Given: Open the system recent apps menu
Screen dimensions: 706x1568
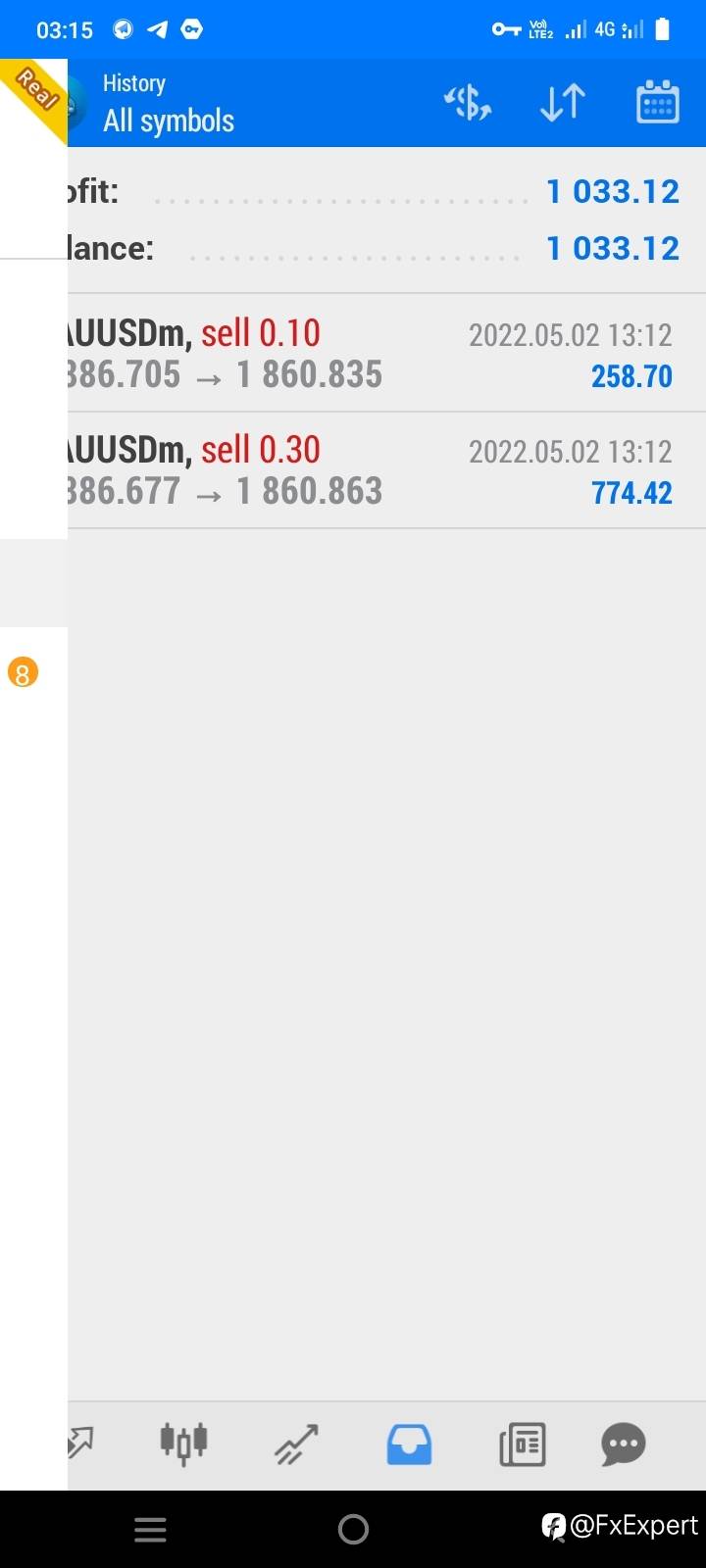Looking at the screenshot, I should click(x=150, y=1529).
